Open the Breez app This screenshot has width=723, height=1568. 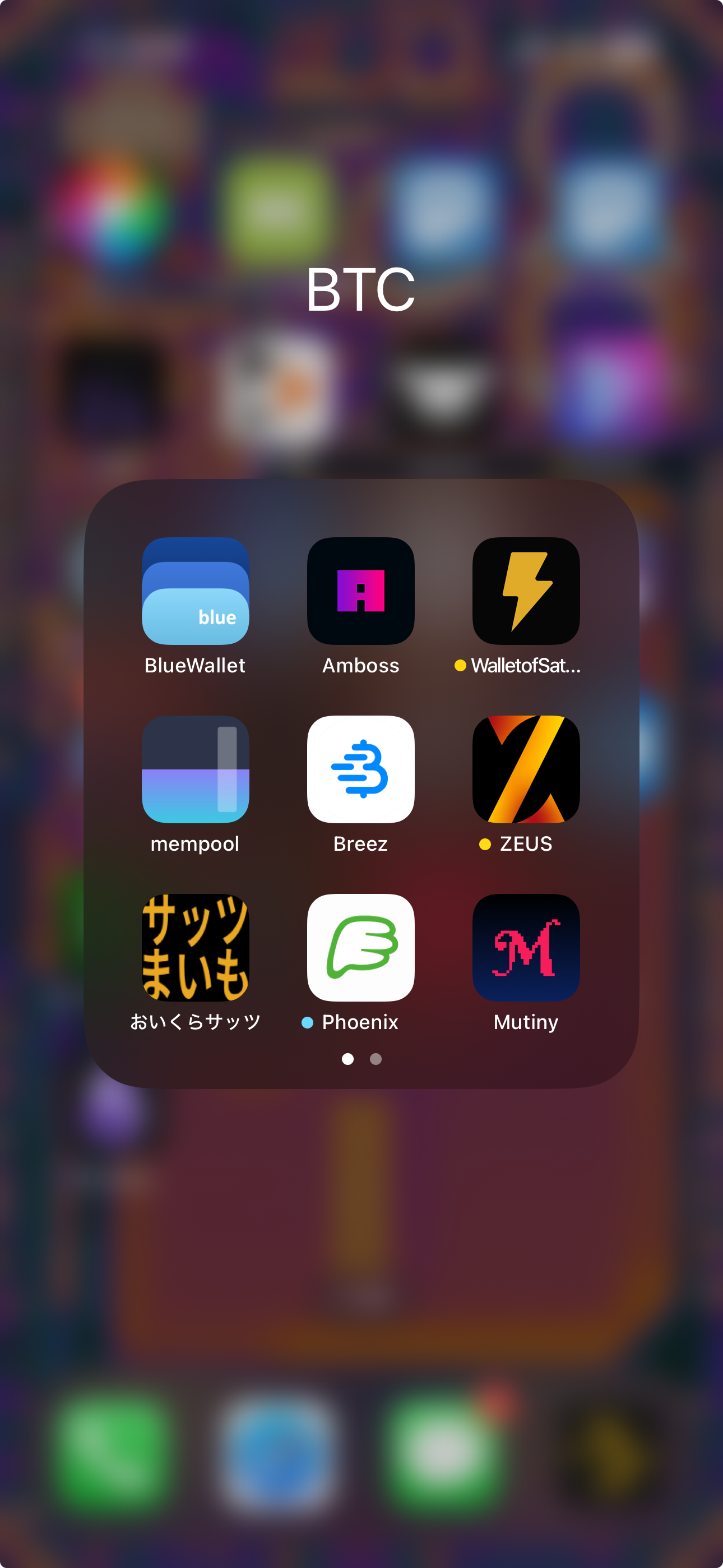(361, 769)
